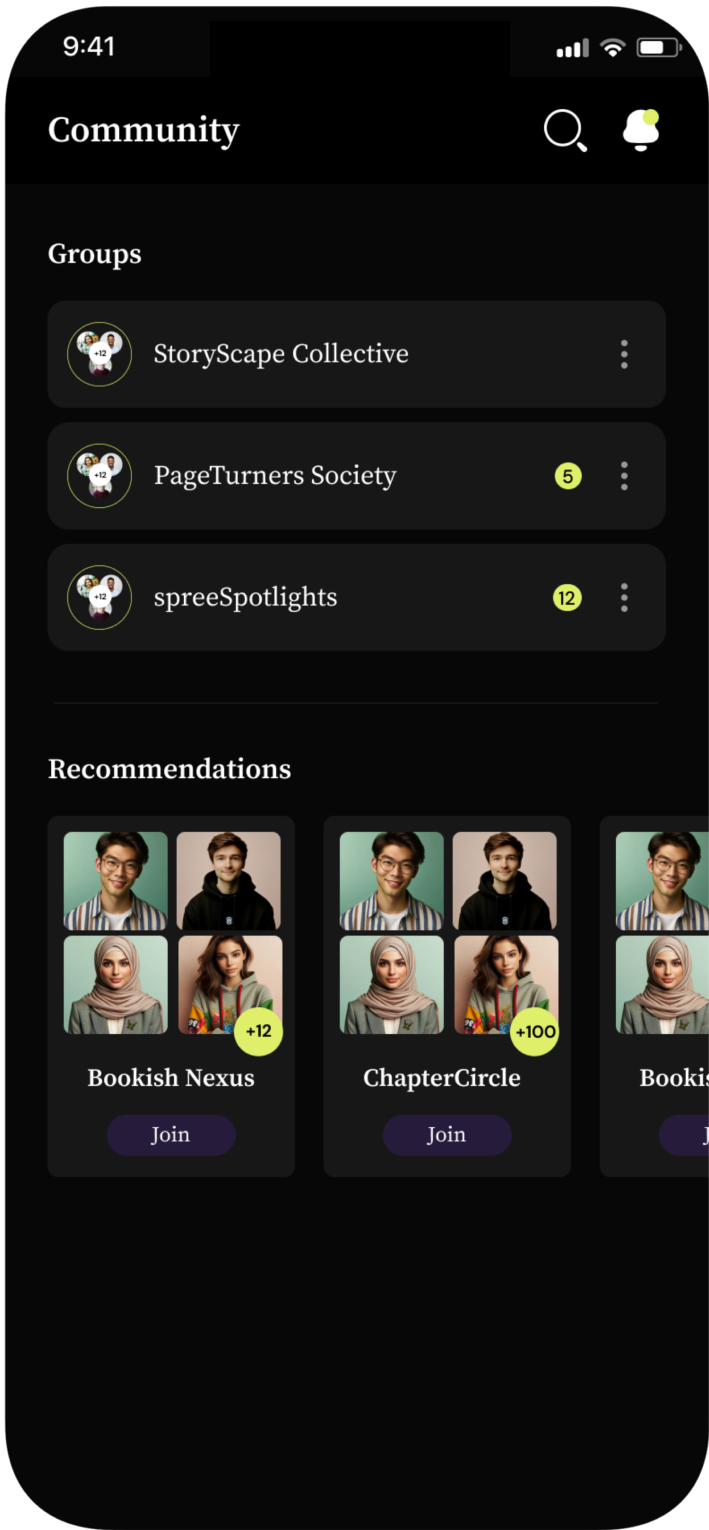View the Bookish Nexus recommendation card
This screenshot has height=1530, width=709.
coord(171,1078)
